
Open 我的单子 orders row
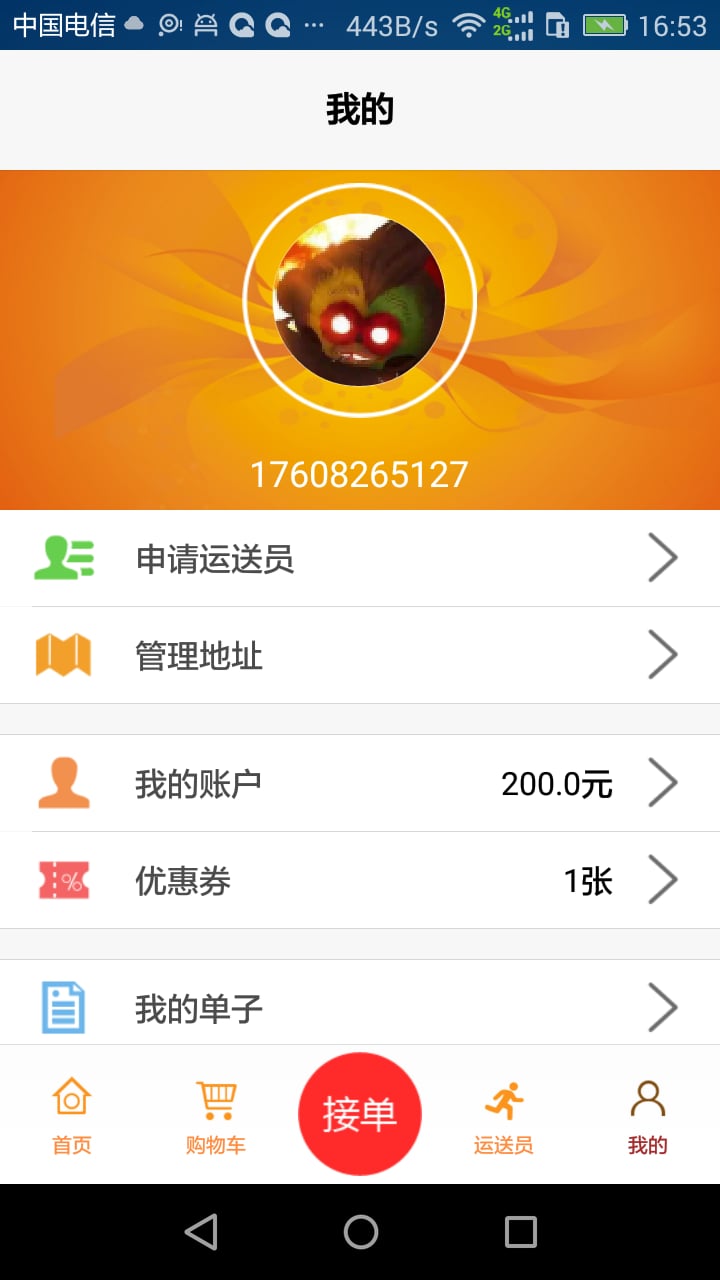pos(360,1005)
